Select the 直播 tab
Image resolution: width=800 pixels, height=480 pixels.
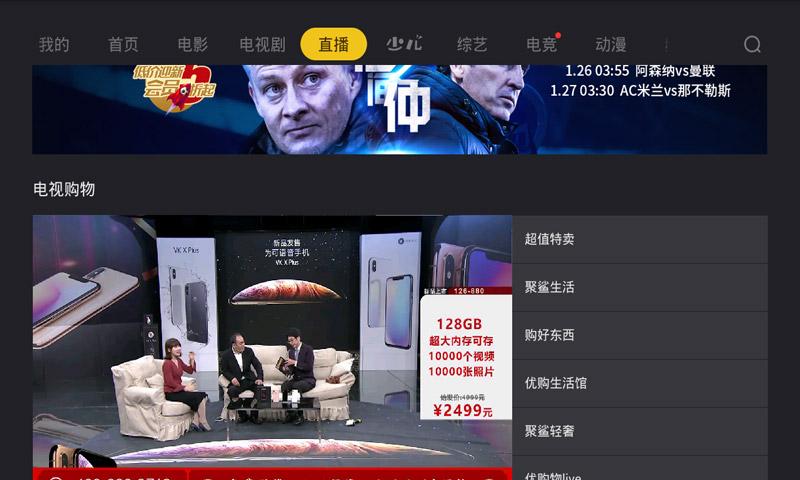pos(333,44)
